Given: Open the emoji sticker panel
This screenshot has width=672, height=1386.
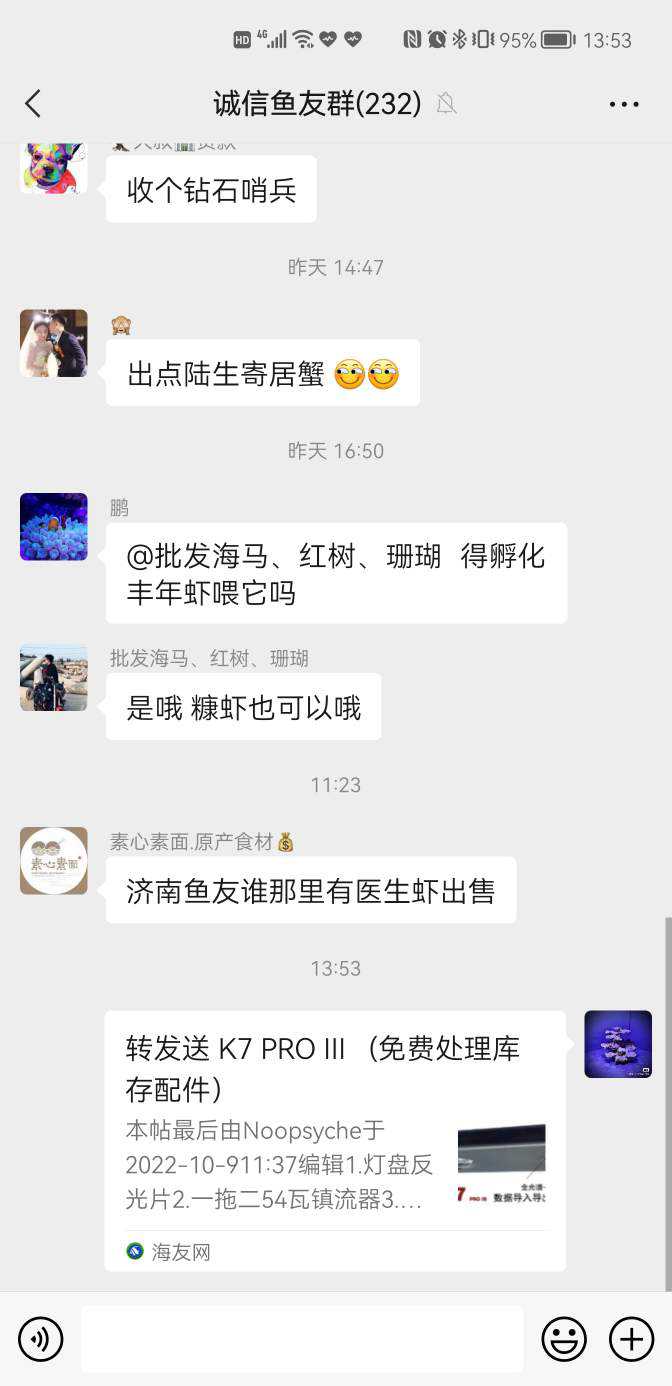Looking at the screenshot, I should coord(564,1339).
